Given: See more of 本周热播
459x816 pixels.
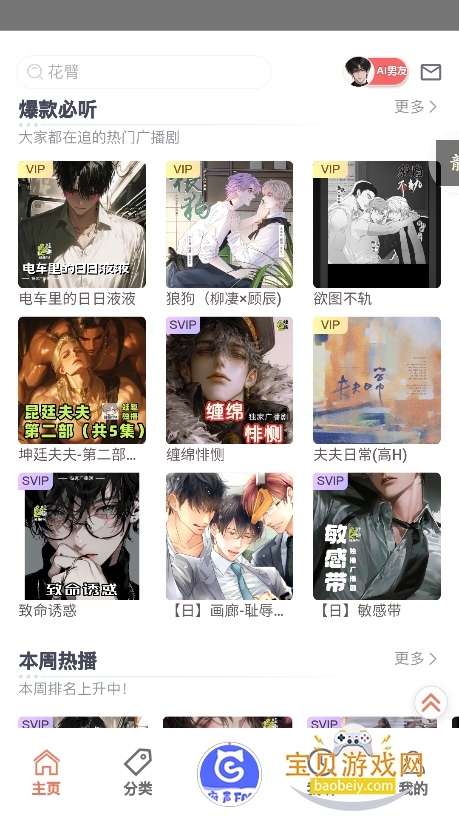Looking at the screenshot, I should (415, 658).
